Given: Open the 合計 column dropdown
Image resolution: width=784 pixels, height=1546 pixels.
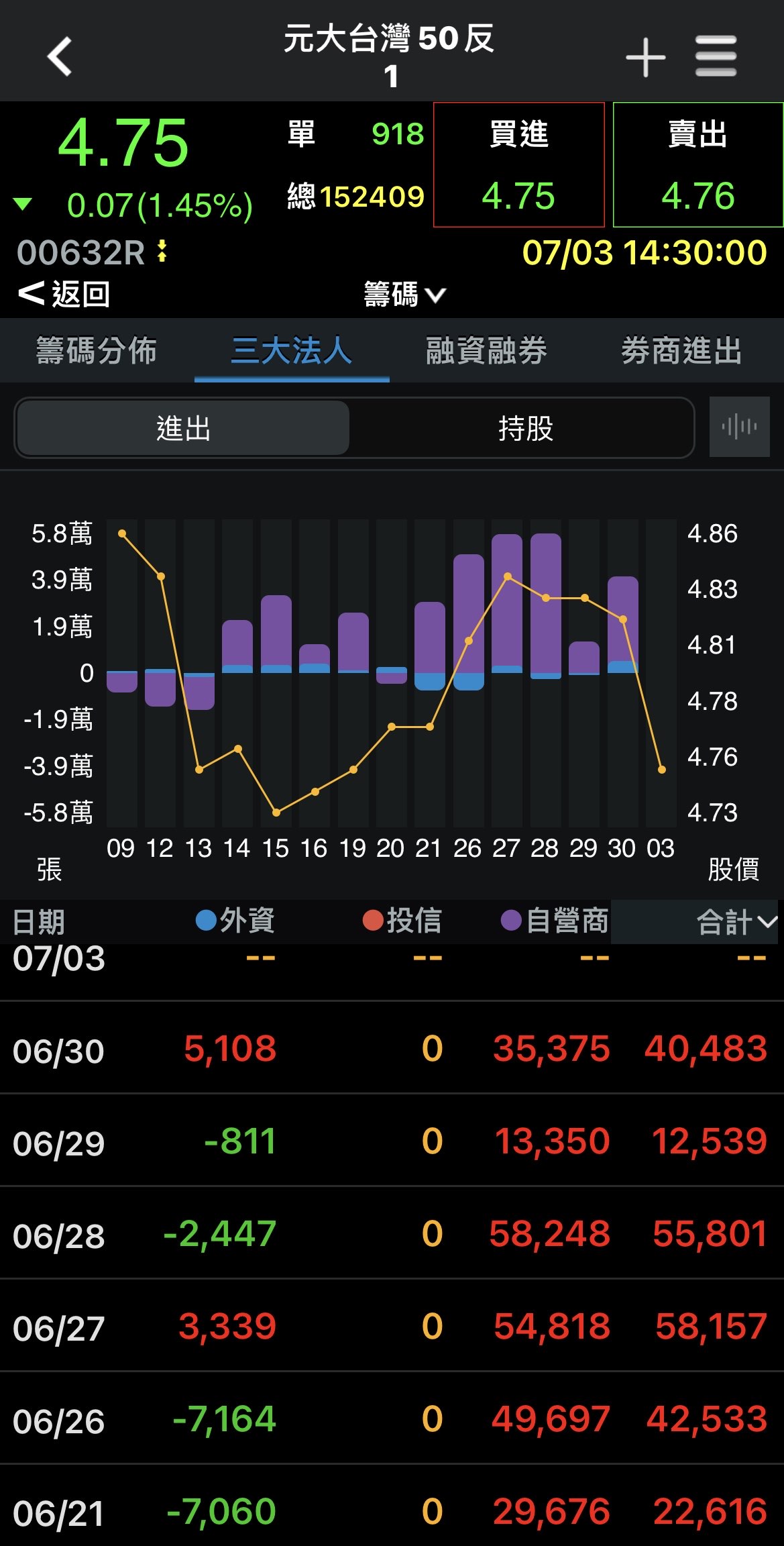Looking at the screenshot, I should (x=736, y=922).
